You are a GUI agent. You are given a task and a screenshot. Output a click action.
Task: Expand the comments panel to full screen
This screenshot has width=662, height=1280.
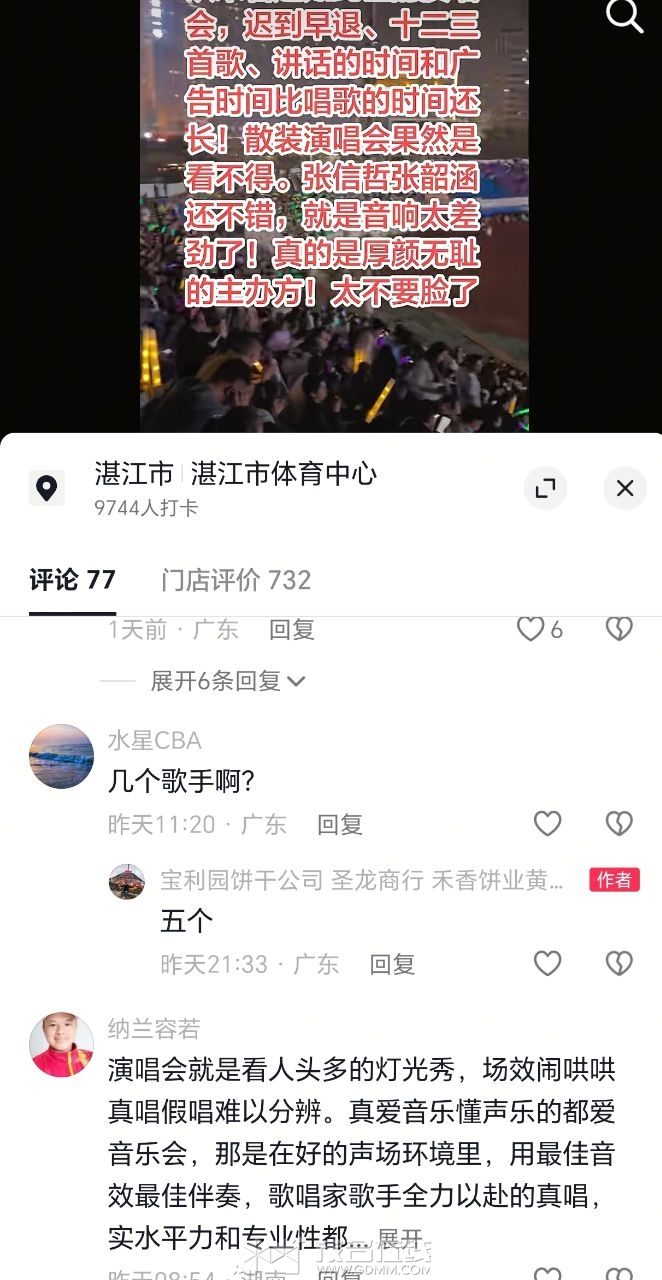point(545,488)
